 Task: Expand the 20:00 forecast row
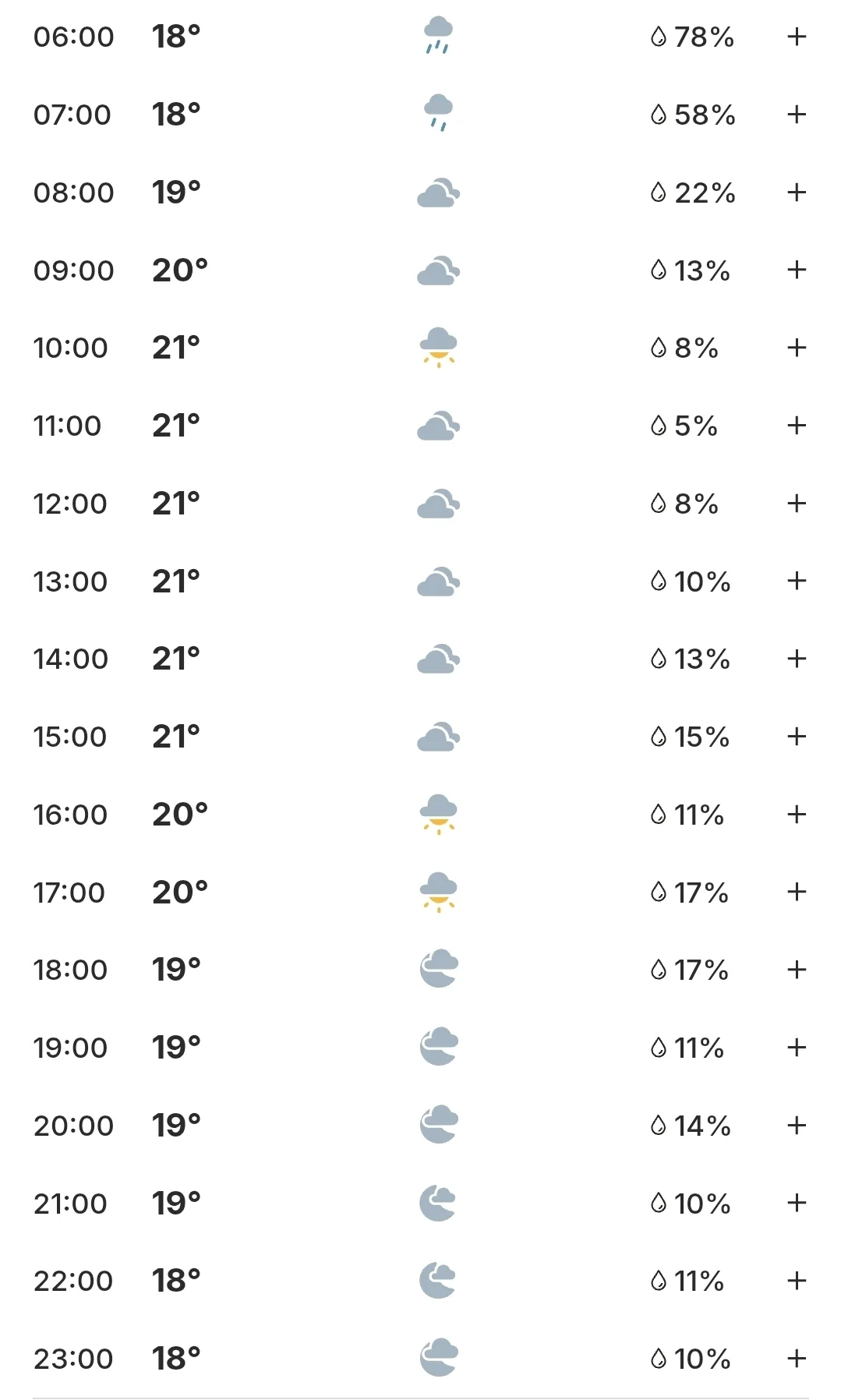(796, 1126)
